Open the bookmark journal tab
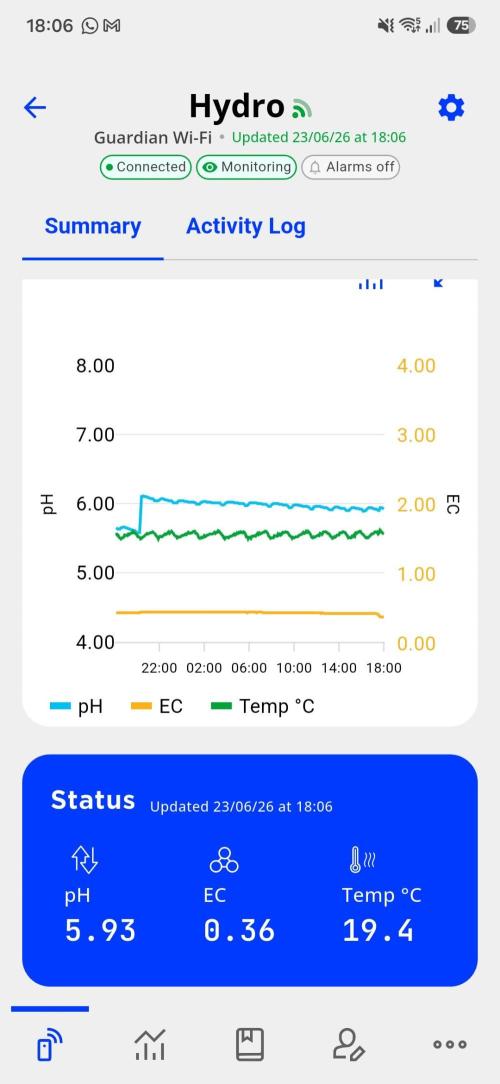This screenshot has height=1084, width=500. (250, 1044)
